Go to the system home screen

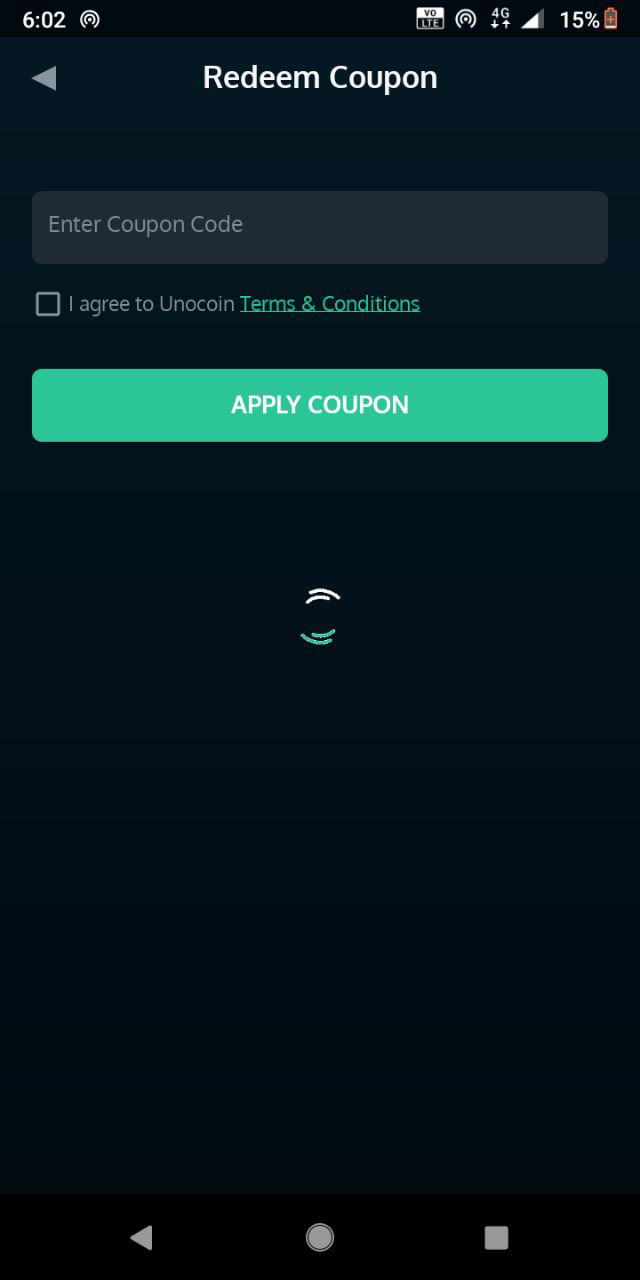coord(320,1238)
